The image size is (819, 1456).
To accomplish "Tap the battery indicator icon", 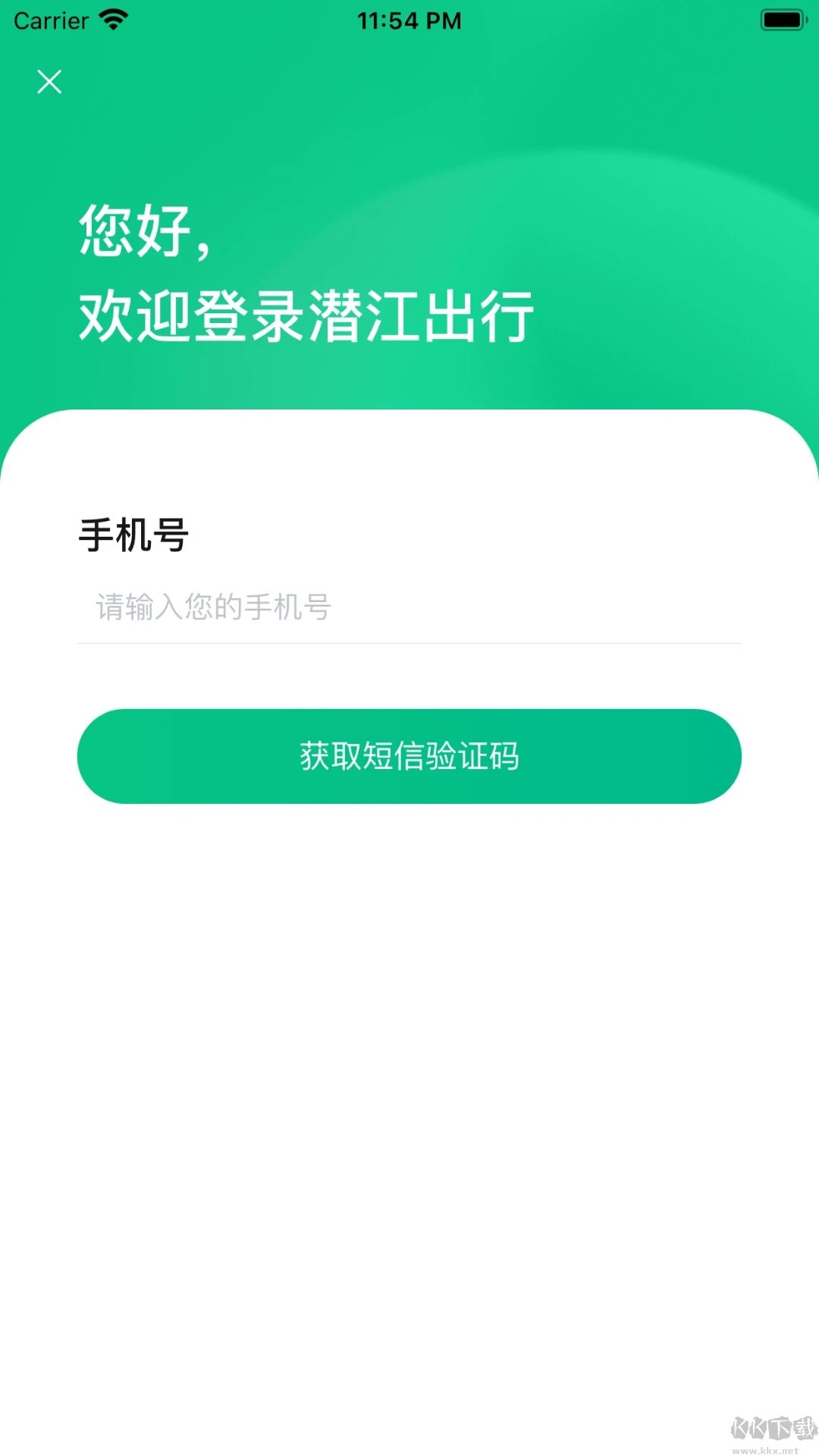I will tap(781, 20).
